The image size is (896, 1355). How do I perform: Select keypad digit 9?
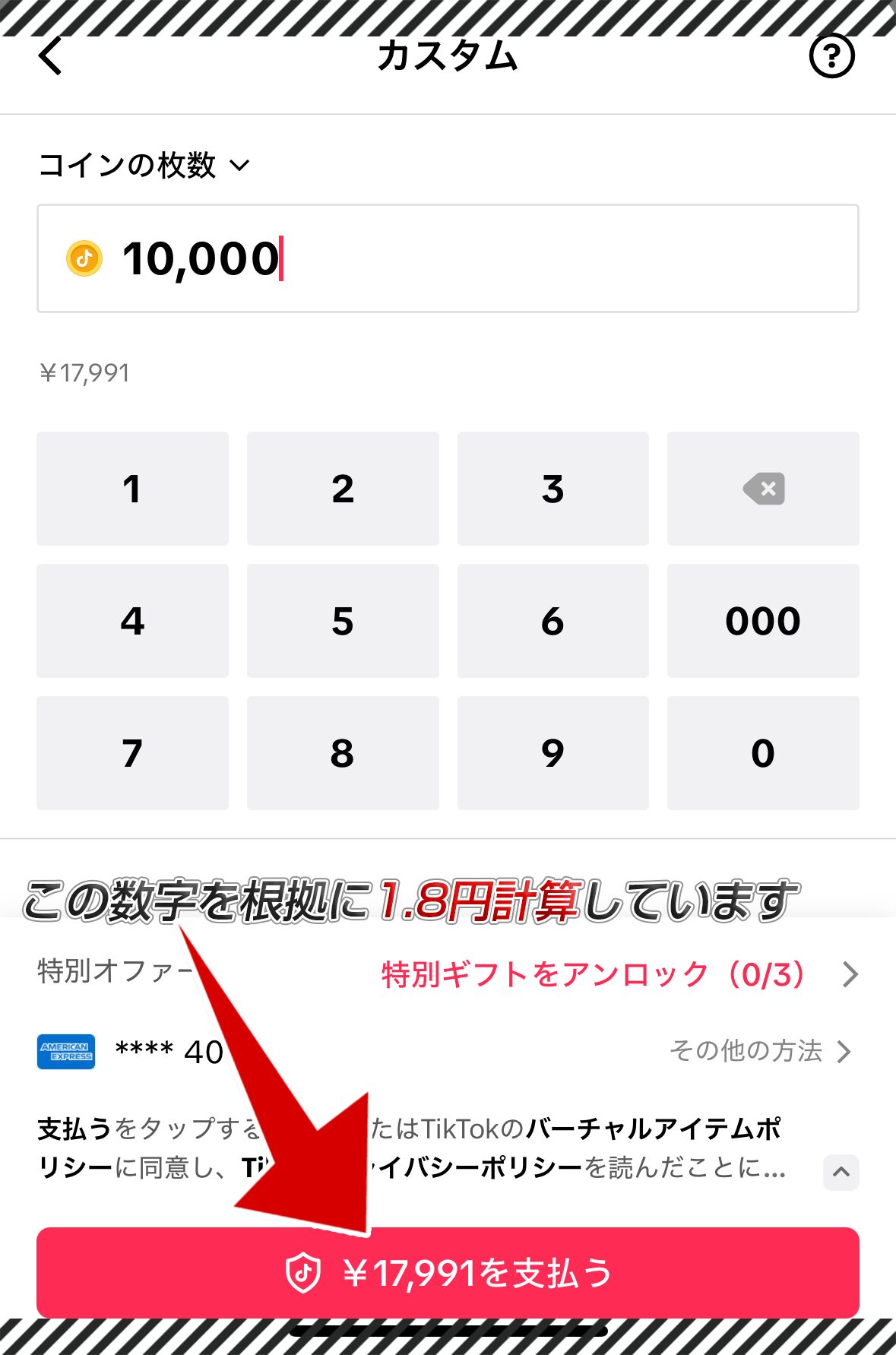coord(552,753)
